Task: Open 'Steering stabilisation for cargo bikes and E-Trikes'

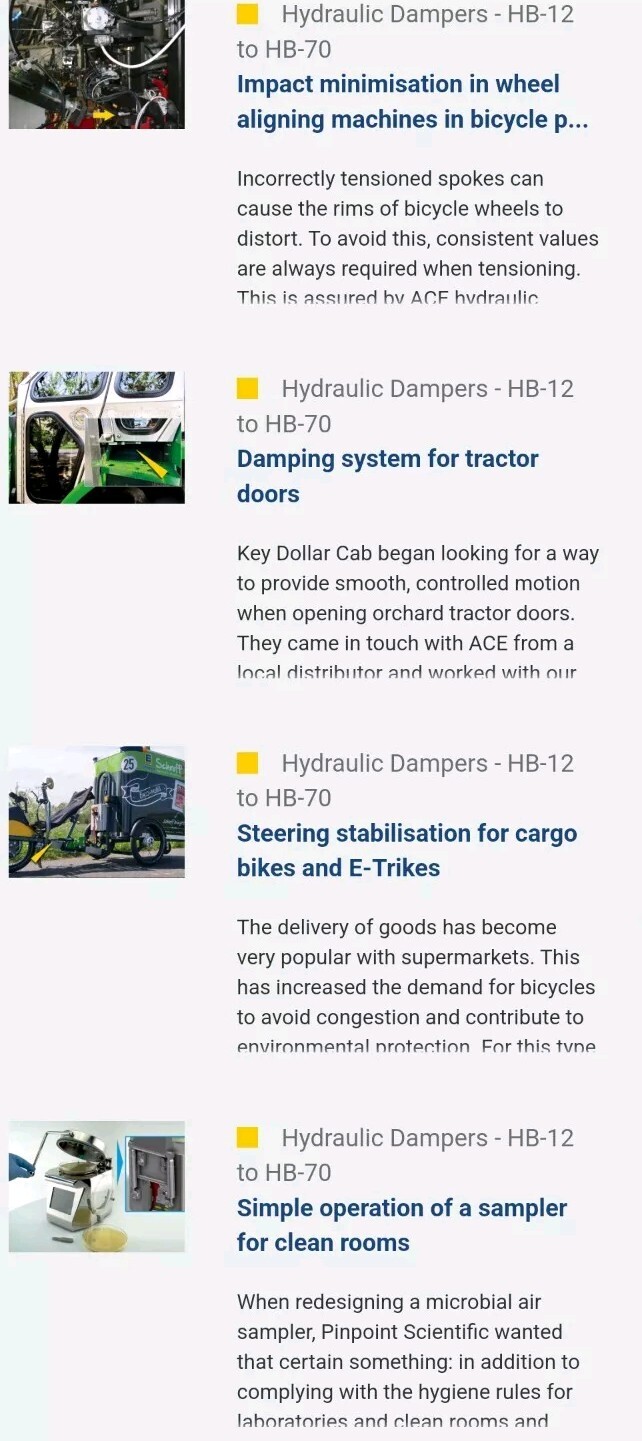Action: (x=407, y=850)
